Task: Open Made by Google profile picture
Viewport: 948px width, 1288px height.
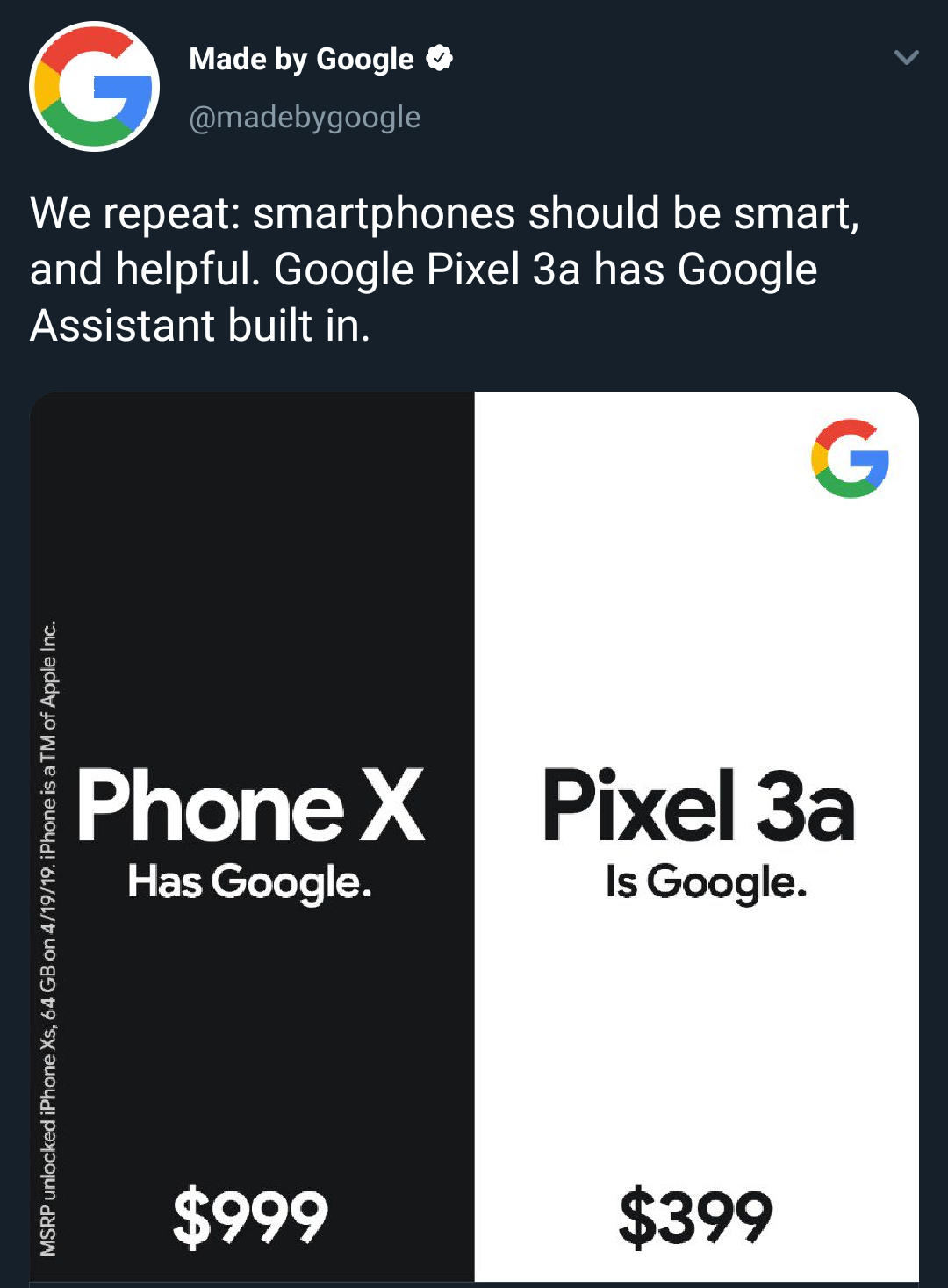Action: pyautogui.click(x=94, y=87)
